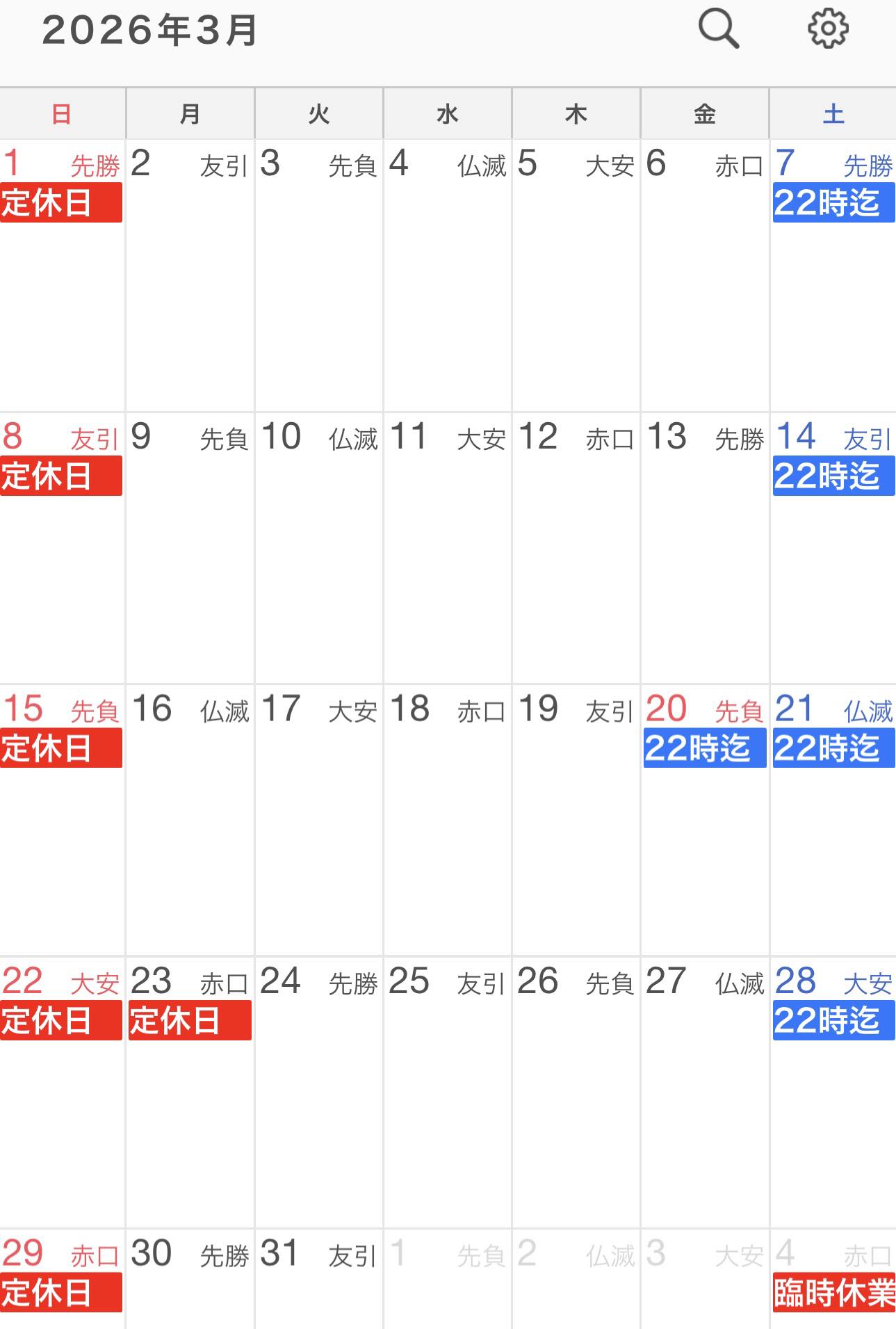Open the 定休日 event on March 1
Screen dimensions: 896x1329
point(61,203)
